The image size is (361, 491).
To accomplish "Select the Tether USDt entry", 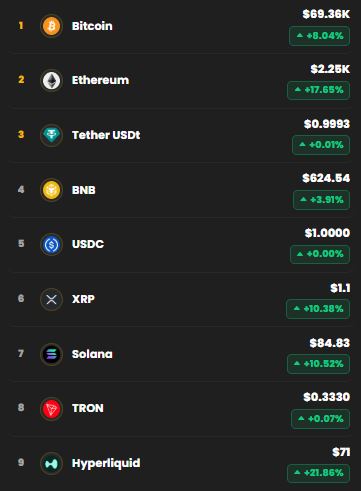I will coord(182,135).
